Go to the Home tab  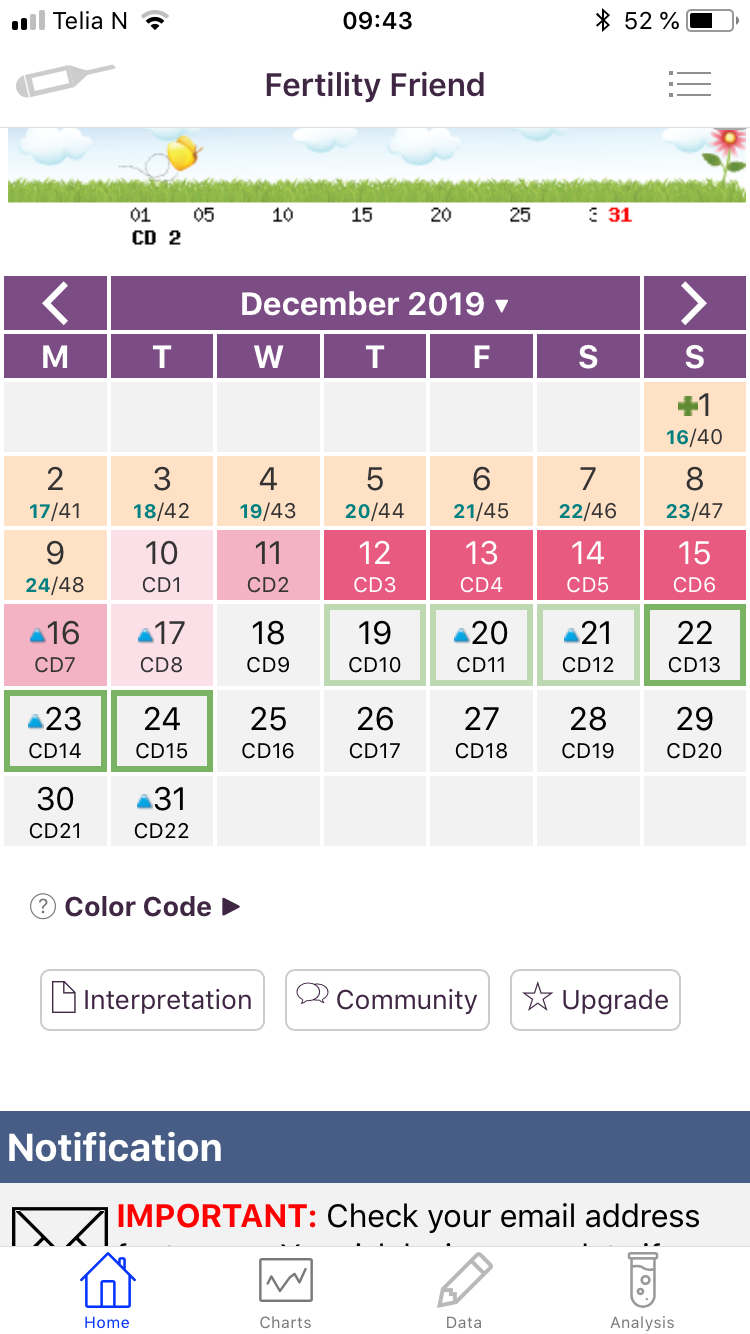[107, 1292]
